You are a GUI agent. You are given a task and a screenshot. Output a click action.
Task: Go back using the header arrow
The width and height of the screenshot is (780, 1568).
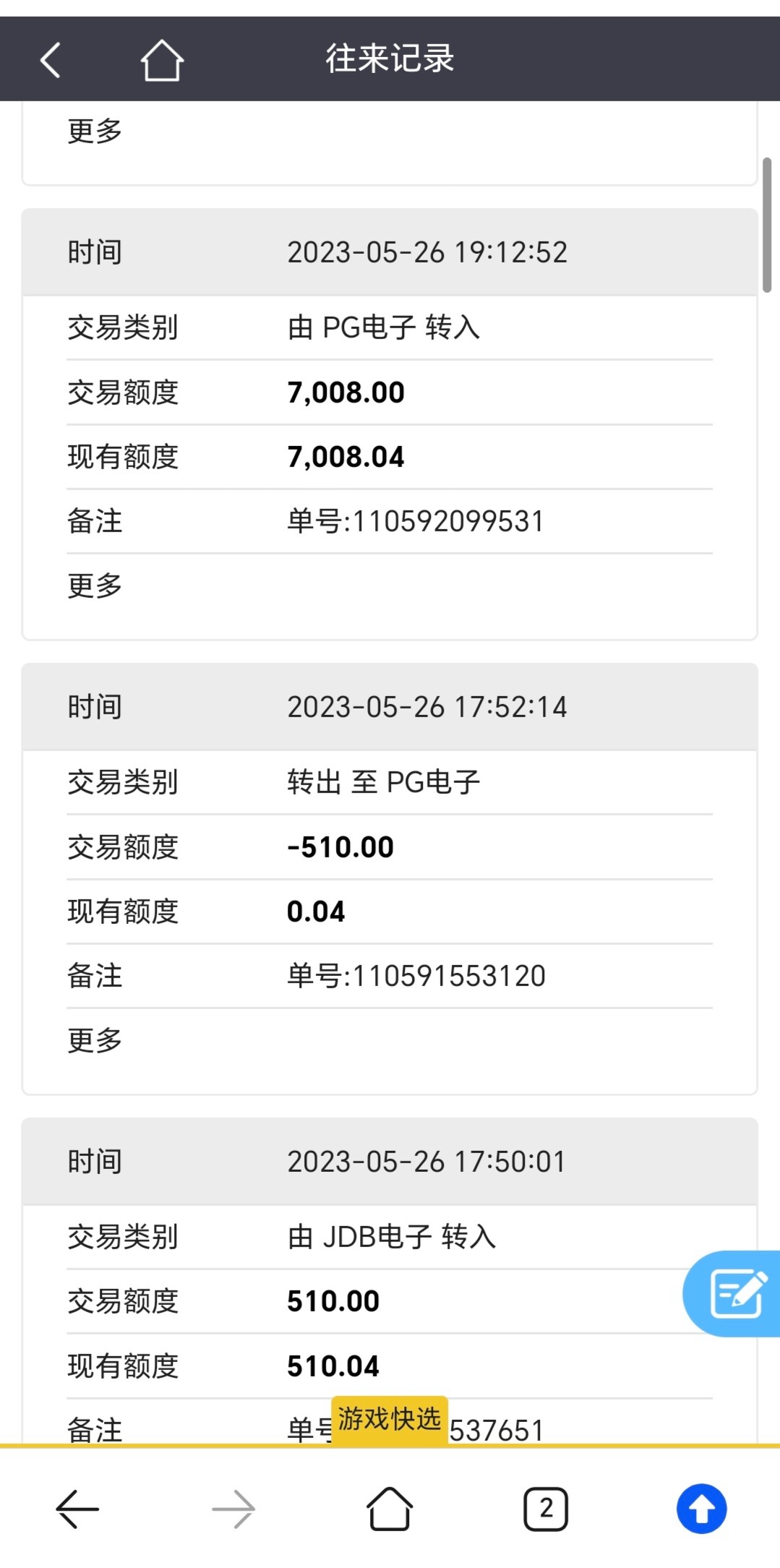[x=51, y=59]
